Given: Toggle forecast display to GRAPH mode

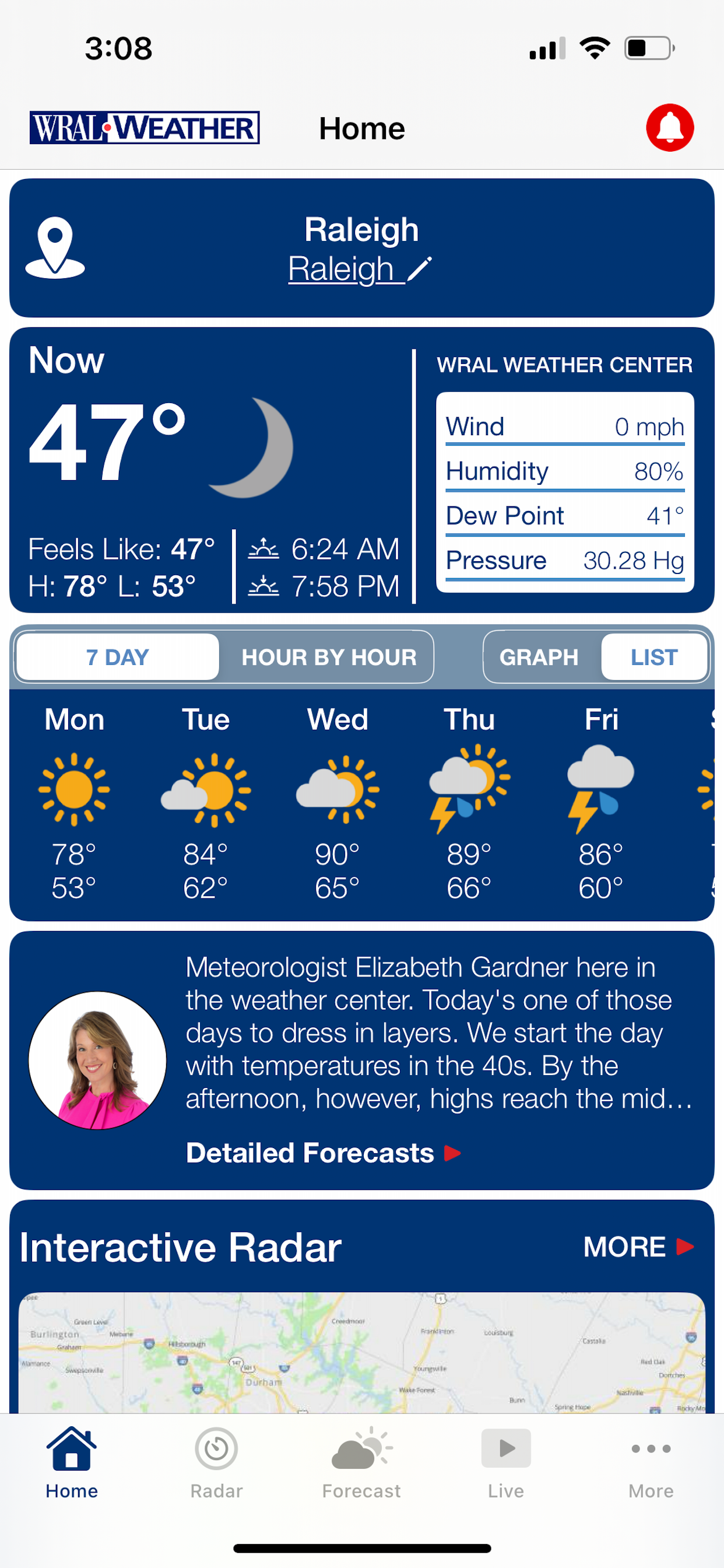Looking at the screenshot, I should coord(539,657).
